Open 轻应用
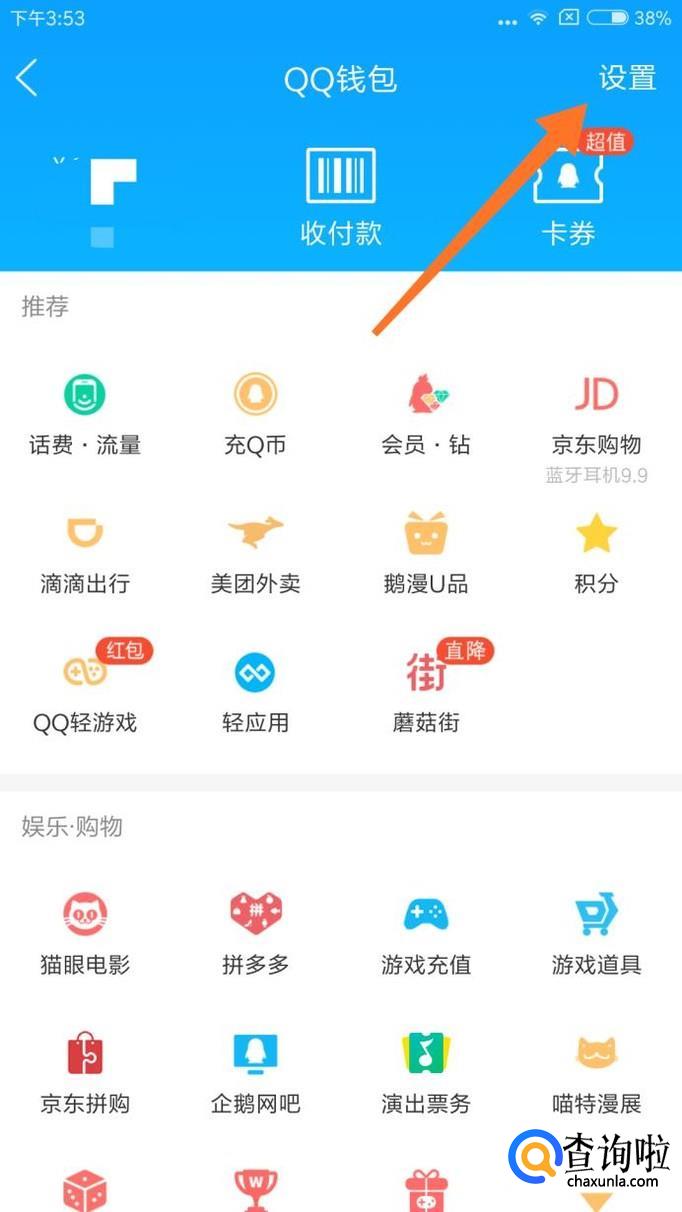The image size is (682, 1212). tap(255, 692)
